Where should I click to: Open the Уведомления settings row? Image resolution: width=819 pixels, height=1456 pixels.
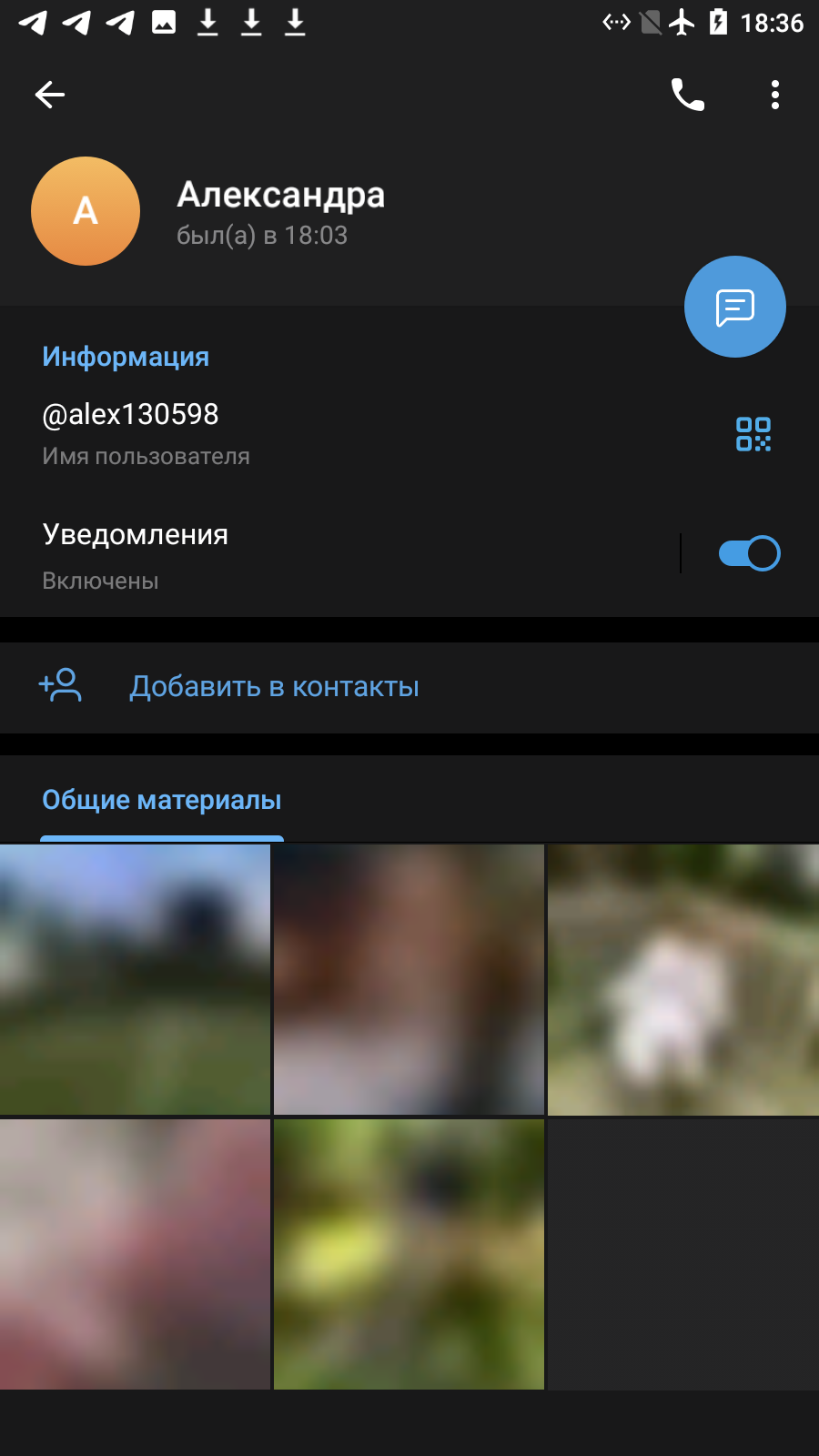coord(337,554)
